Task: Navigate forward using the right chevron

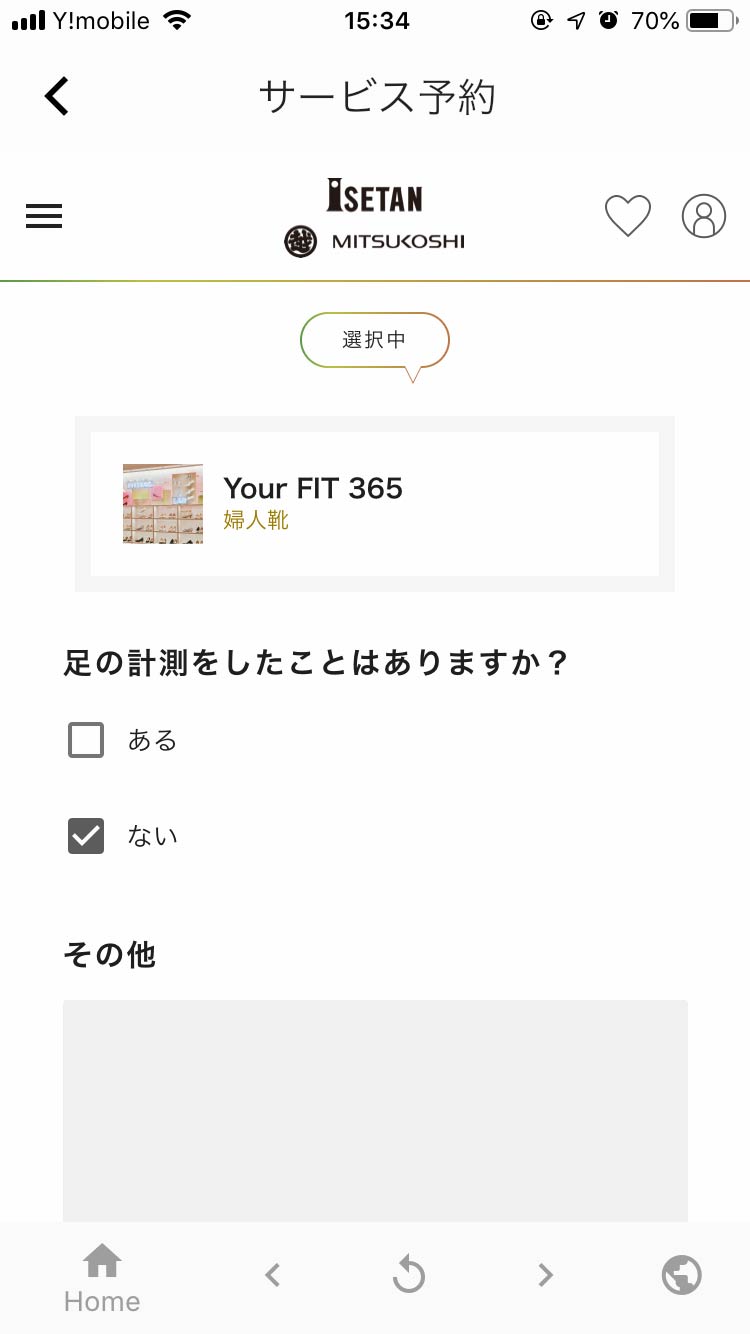Action: tap(545, 1274)
